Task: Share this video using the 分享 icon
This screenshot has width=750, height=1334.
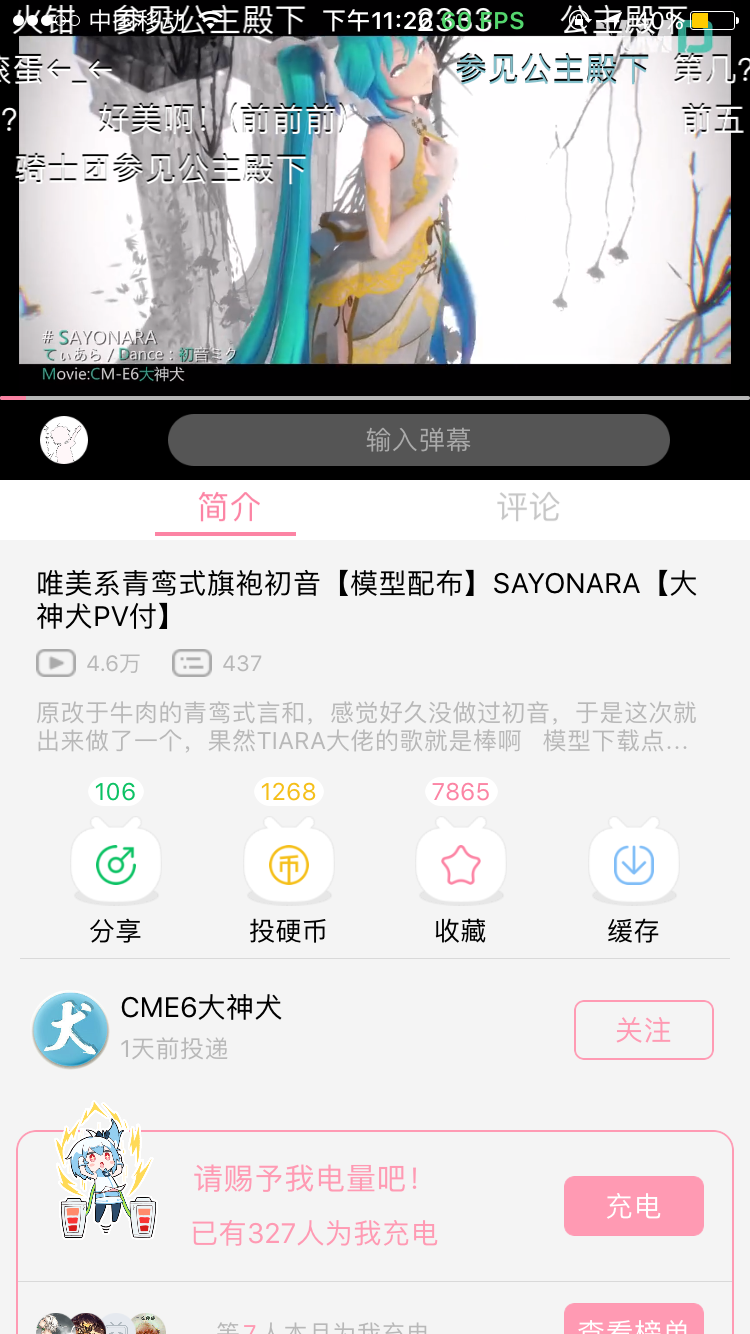Action: [115, 862]
